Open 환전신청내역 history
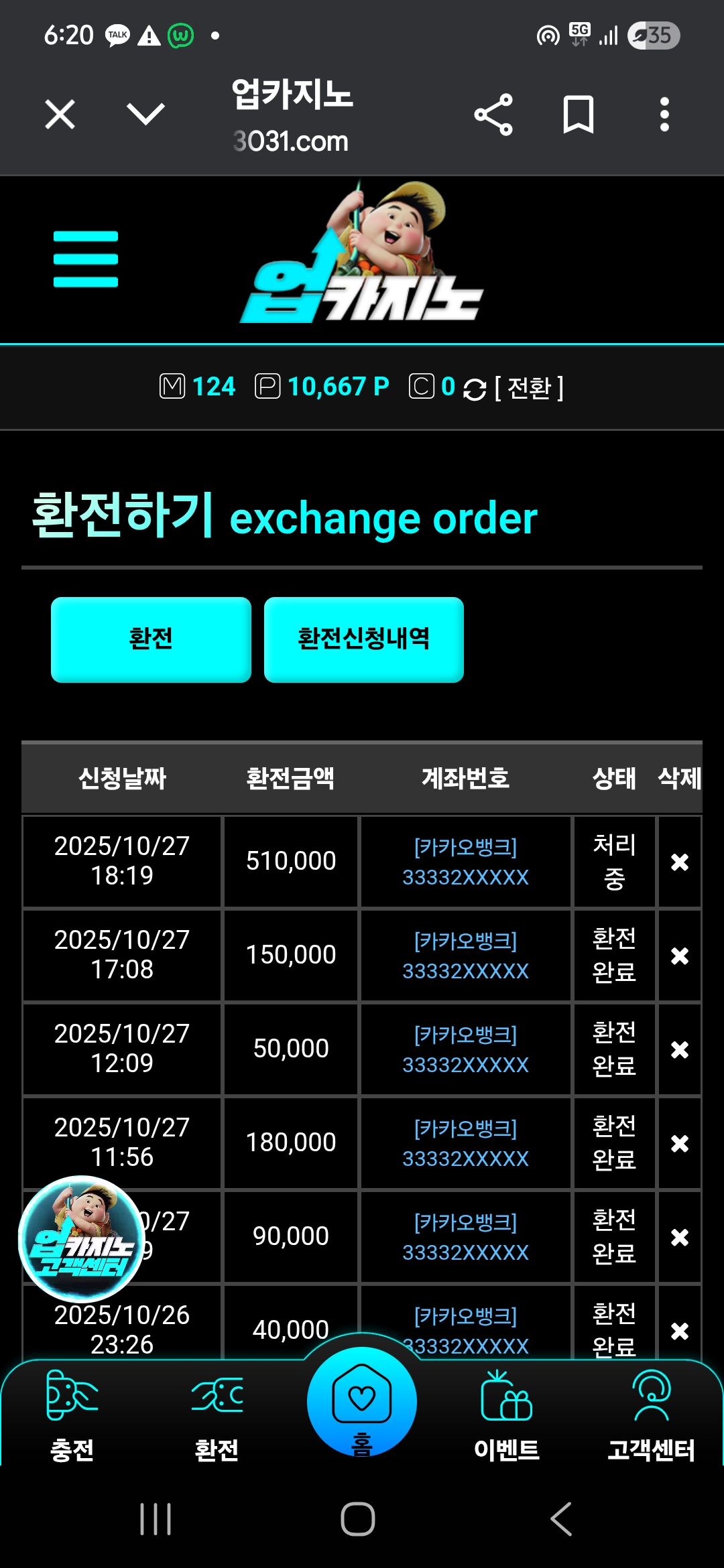The height and width of the screenshot is (1568, 724). click(363, 639)
